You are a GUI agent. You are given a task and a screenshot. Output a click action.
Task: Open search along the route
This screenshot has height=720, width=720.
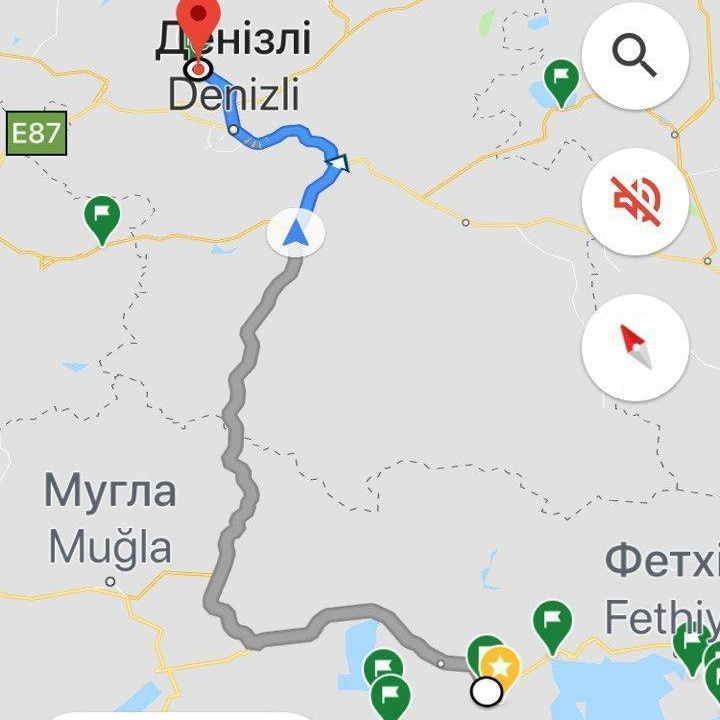click(x=634, y=56)
